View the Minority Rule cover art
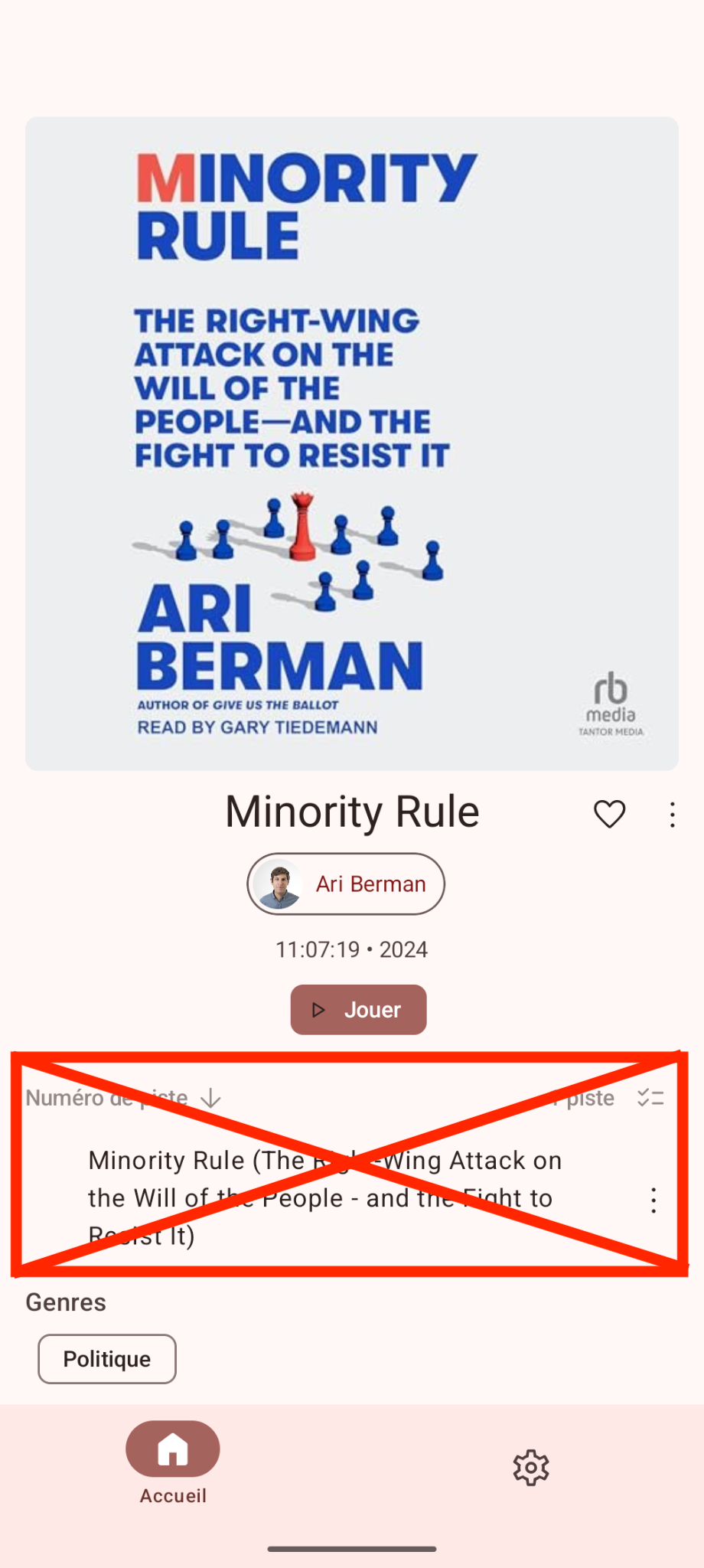Screen dimensions: 704x1568 tap(352, 443)
